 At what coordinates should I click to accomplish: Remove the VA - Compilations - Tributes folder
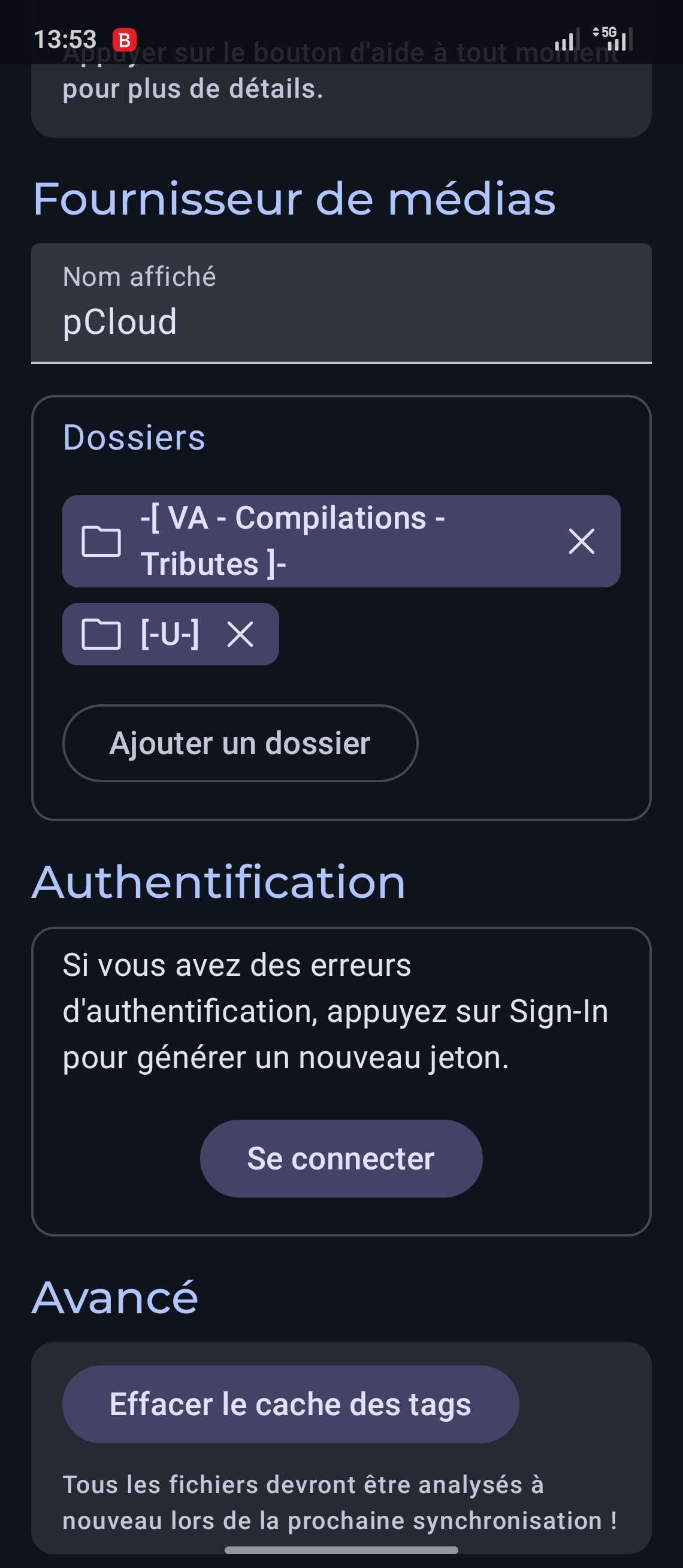581,541
